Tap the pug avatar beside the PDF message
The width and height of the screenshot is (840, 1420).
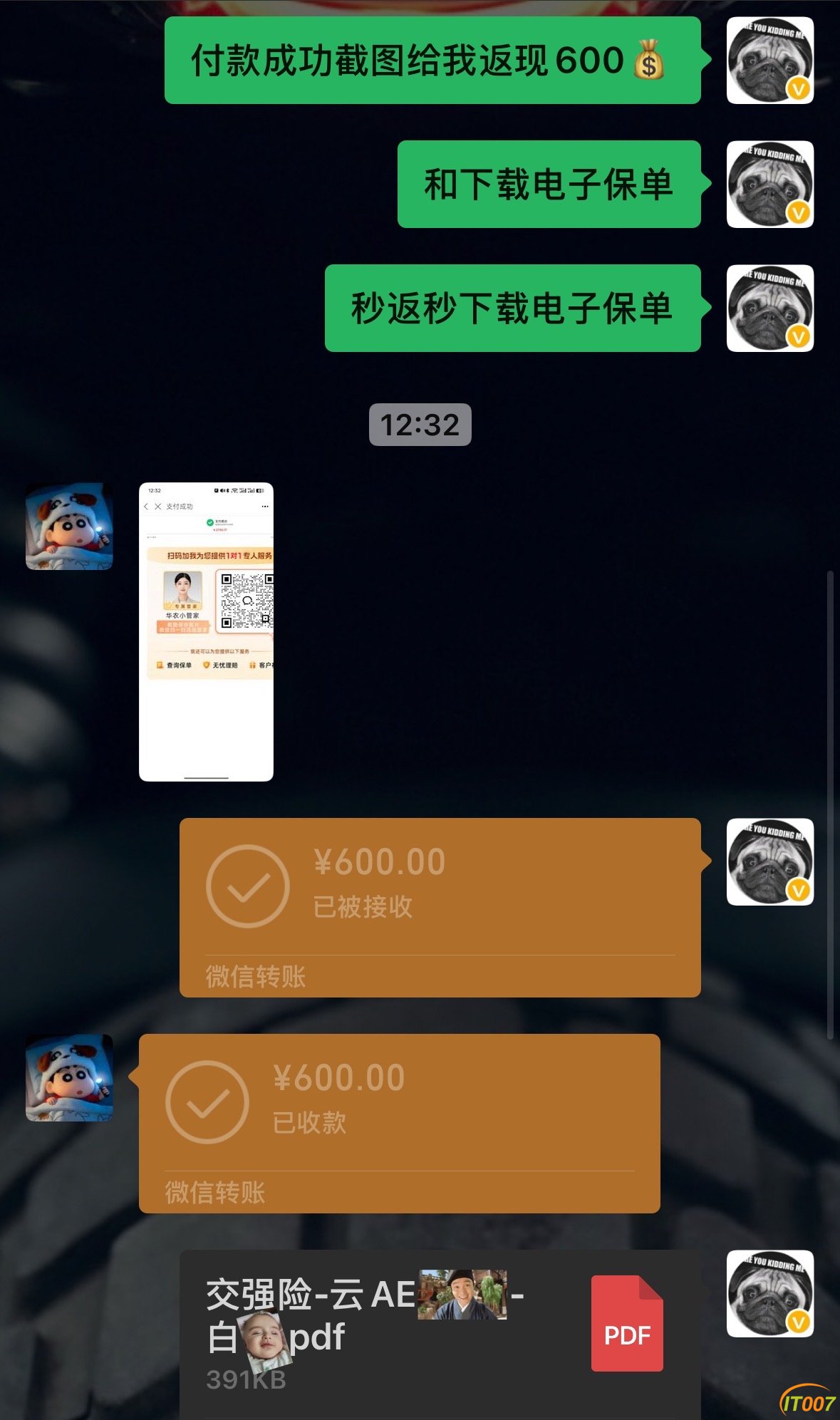769,1293
